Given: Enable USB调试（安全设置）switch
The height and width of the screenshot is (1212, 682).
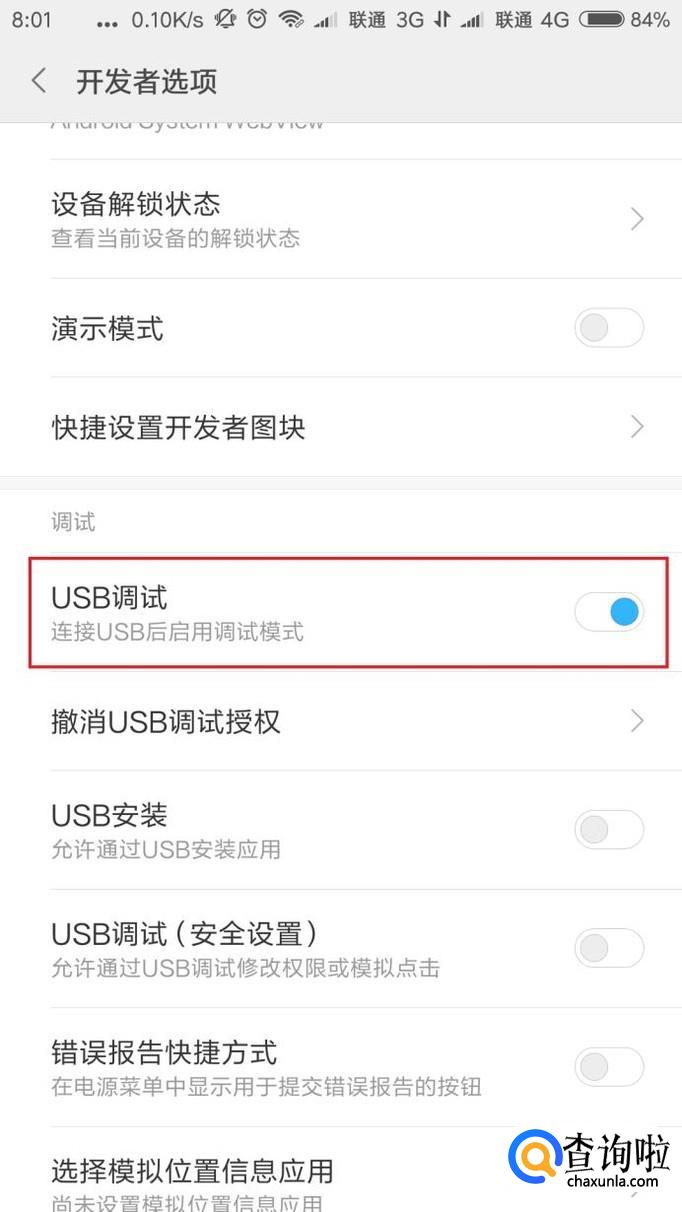Looking at the screenshot, I should 609,948.
